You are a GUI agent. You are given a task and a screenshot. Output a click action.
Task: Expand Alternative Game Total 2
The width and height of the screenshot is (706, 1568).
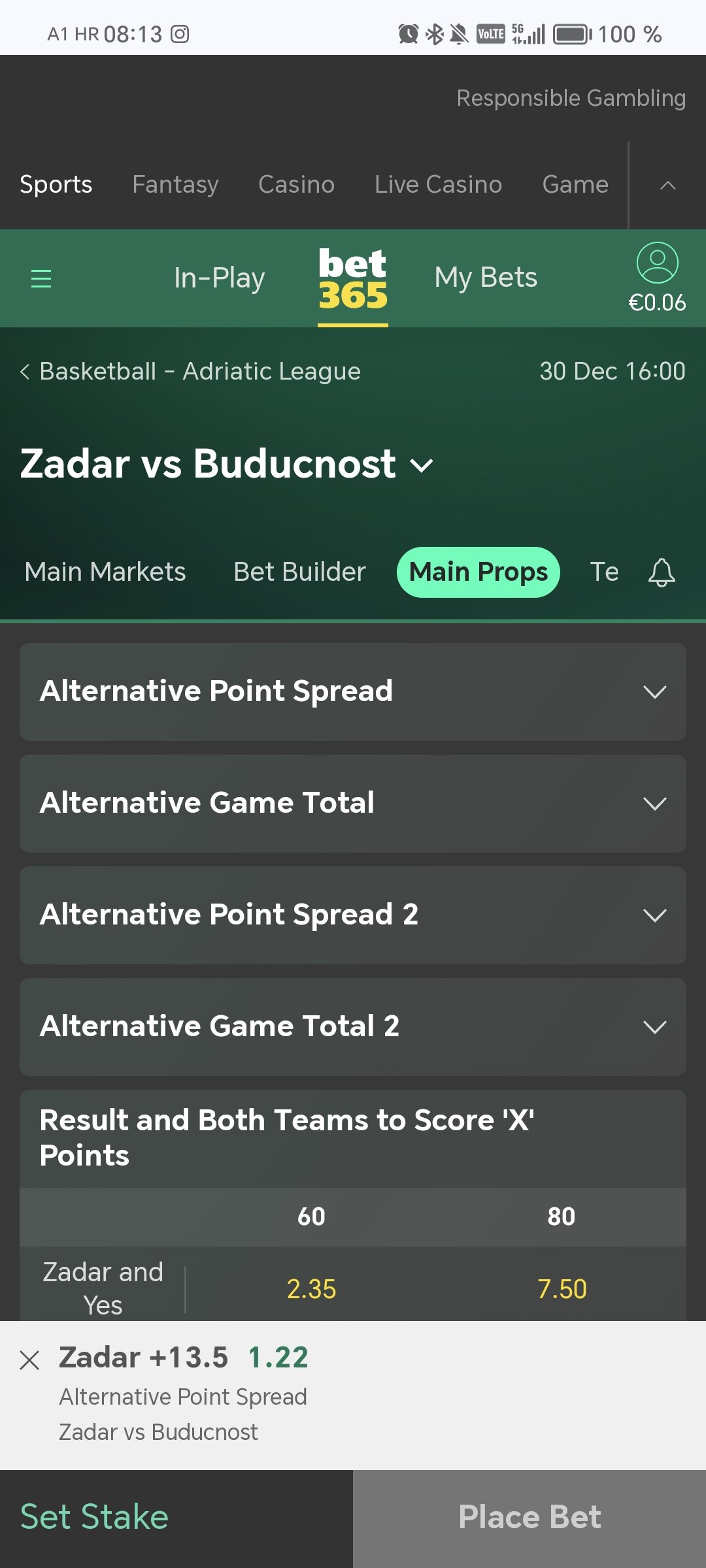[353, 1027]
